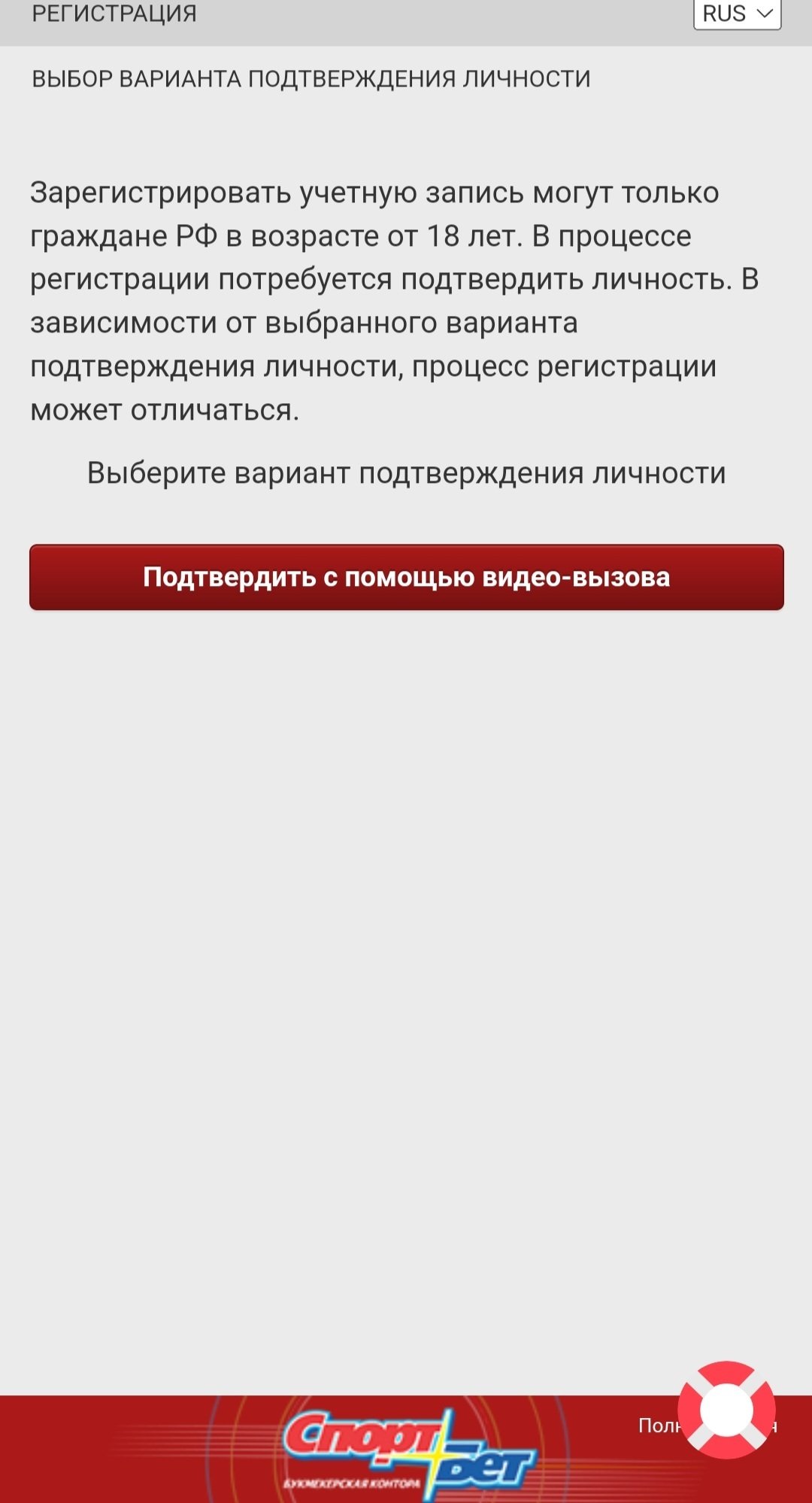Open the RUS language dropdown
This screenshot has height=1503, width=812.
[x=737, y=14]
